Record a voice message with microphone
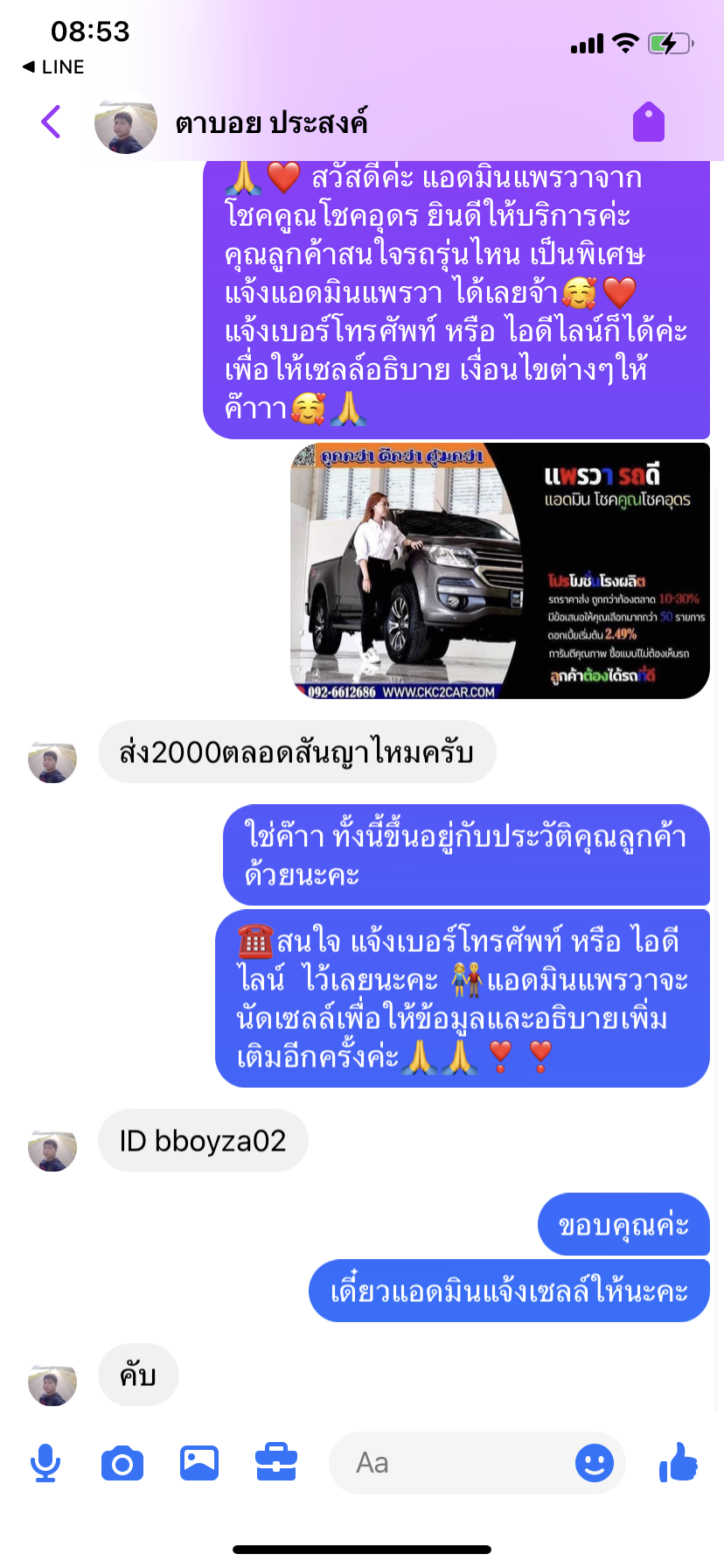The height and width of the screenshot is (1568, 724). point(45,1463)
